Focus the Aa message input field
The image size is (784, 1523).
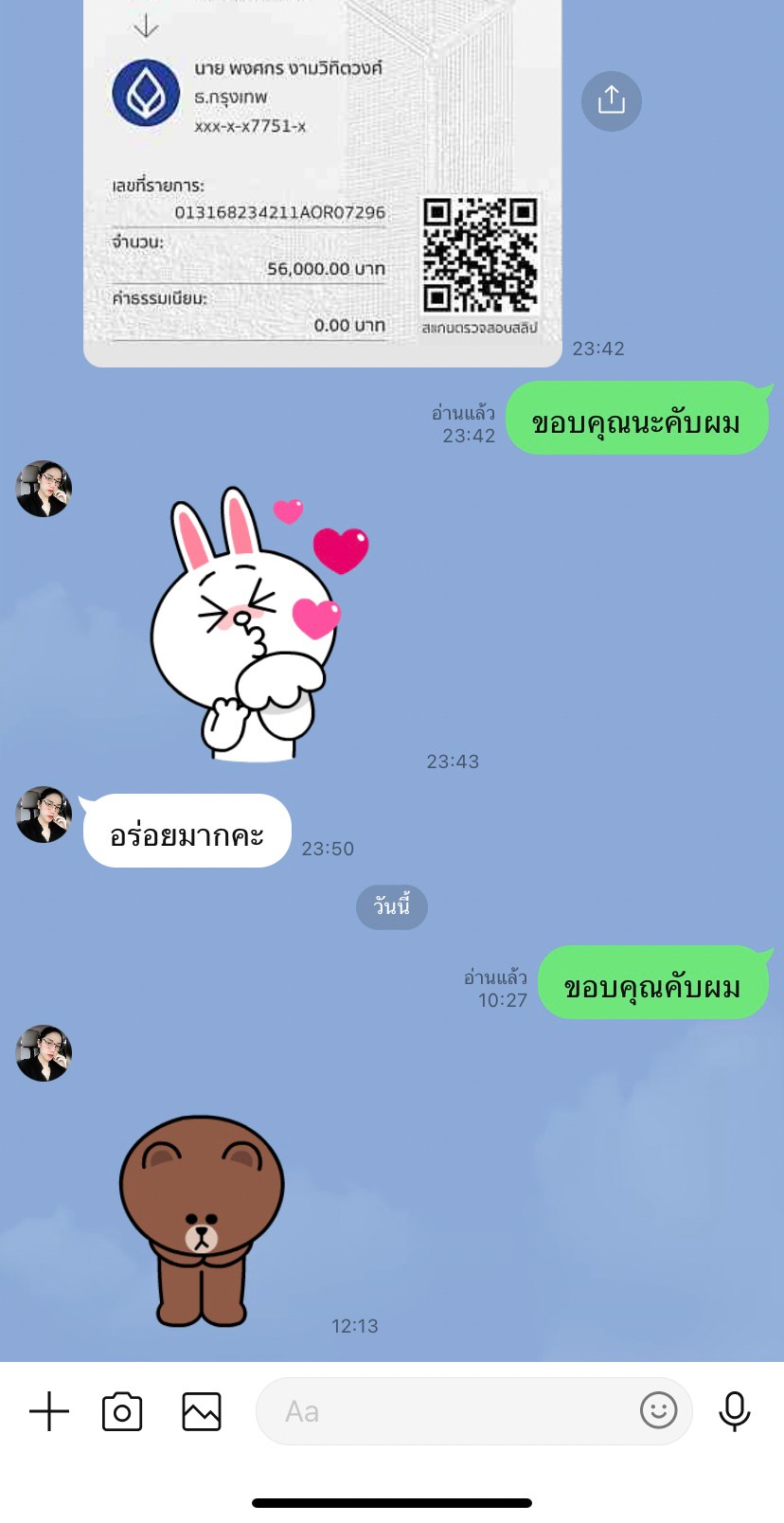pyautogui.click(x=445, y=1411)
